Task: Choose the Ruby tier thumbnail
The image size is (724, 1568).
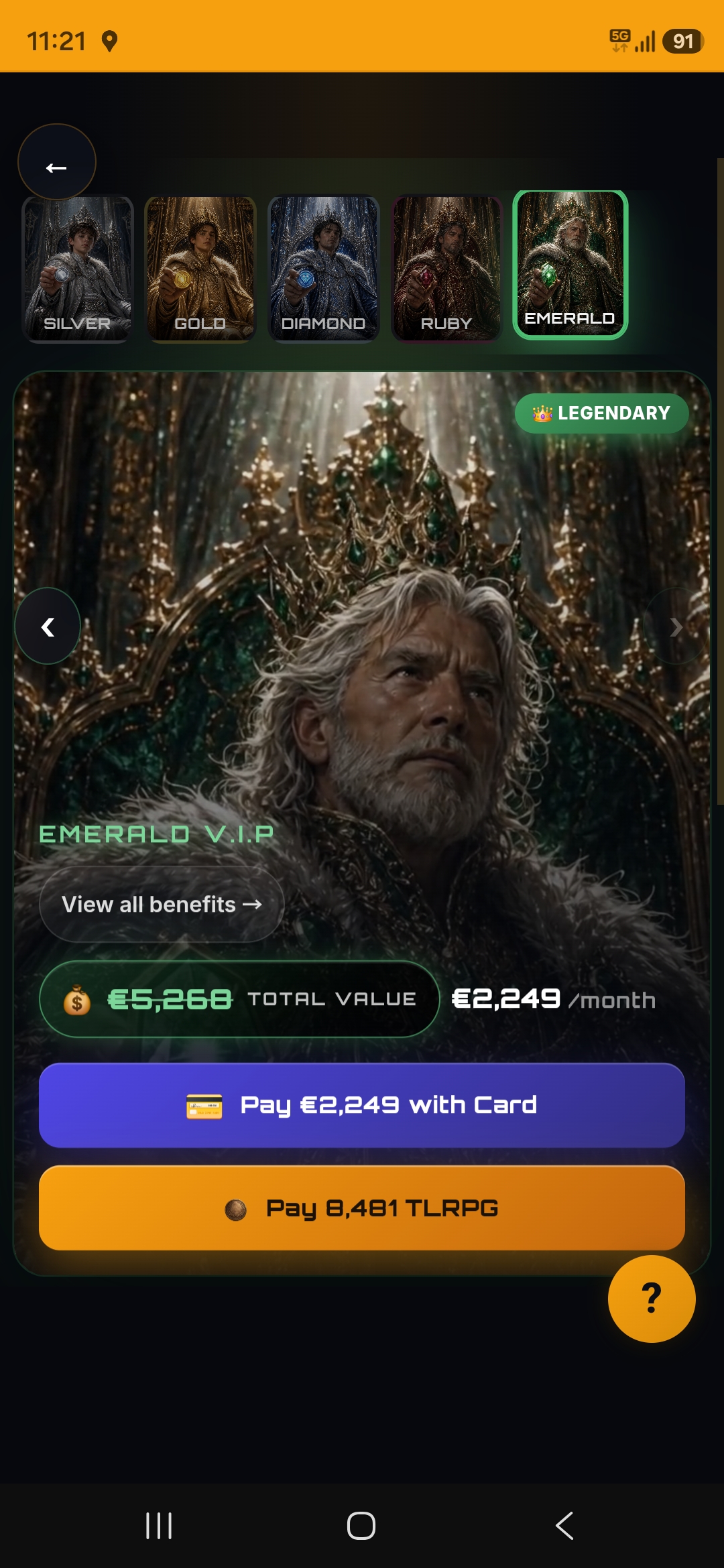Action: coord(446,269)
